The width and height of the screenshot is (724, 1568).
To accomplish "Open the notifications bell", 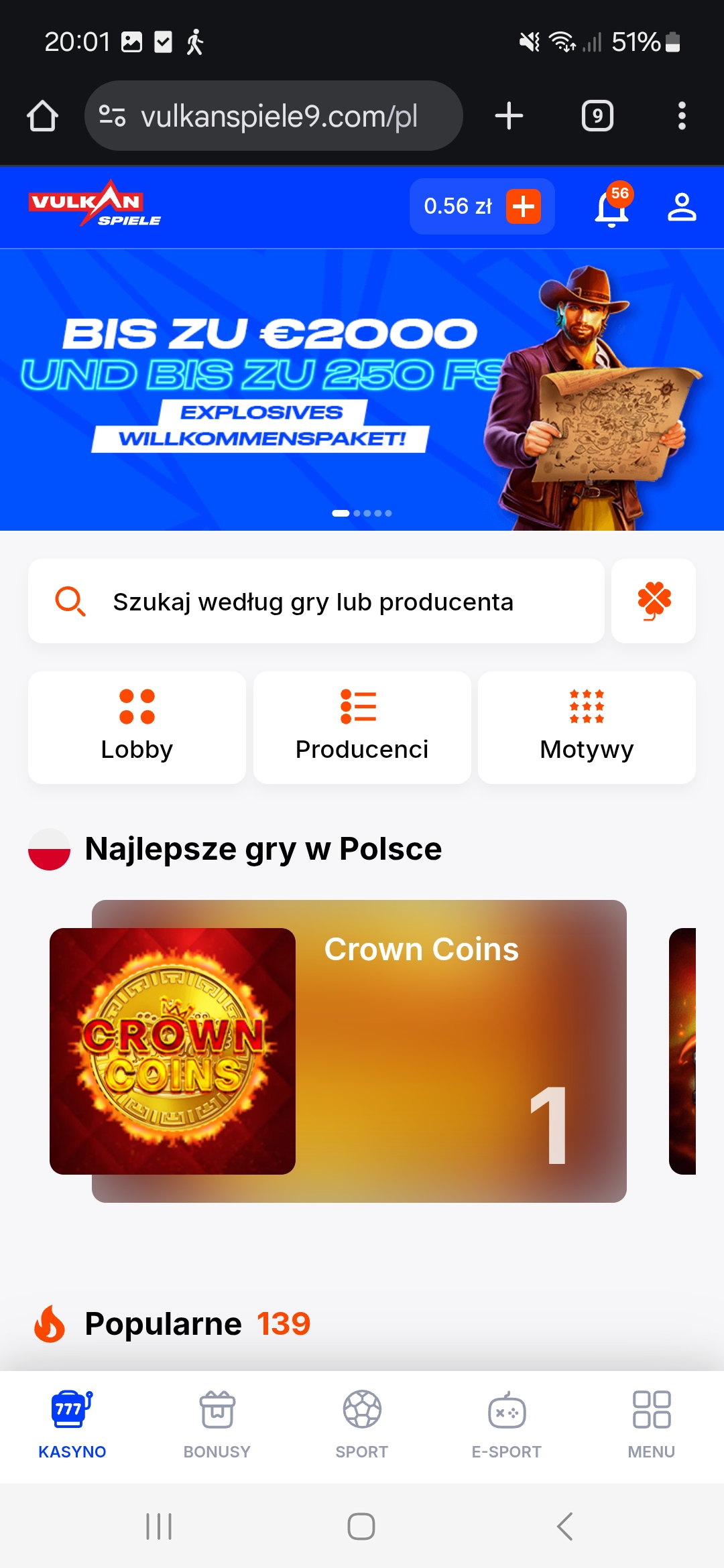I will (x=612, y=208).
